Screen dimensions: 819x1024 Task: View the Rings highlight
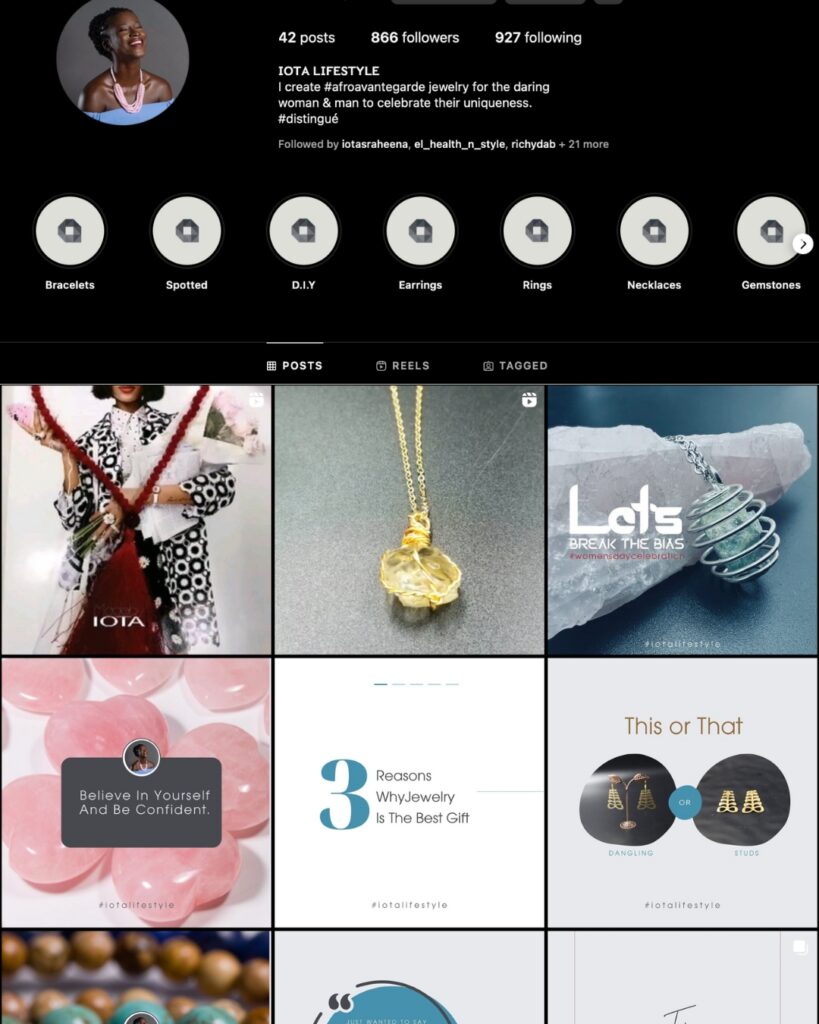[537, 231]
